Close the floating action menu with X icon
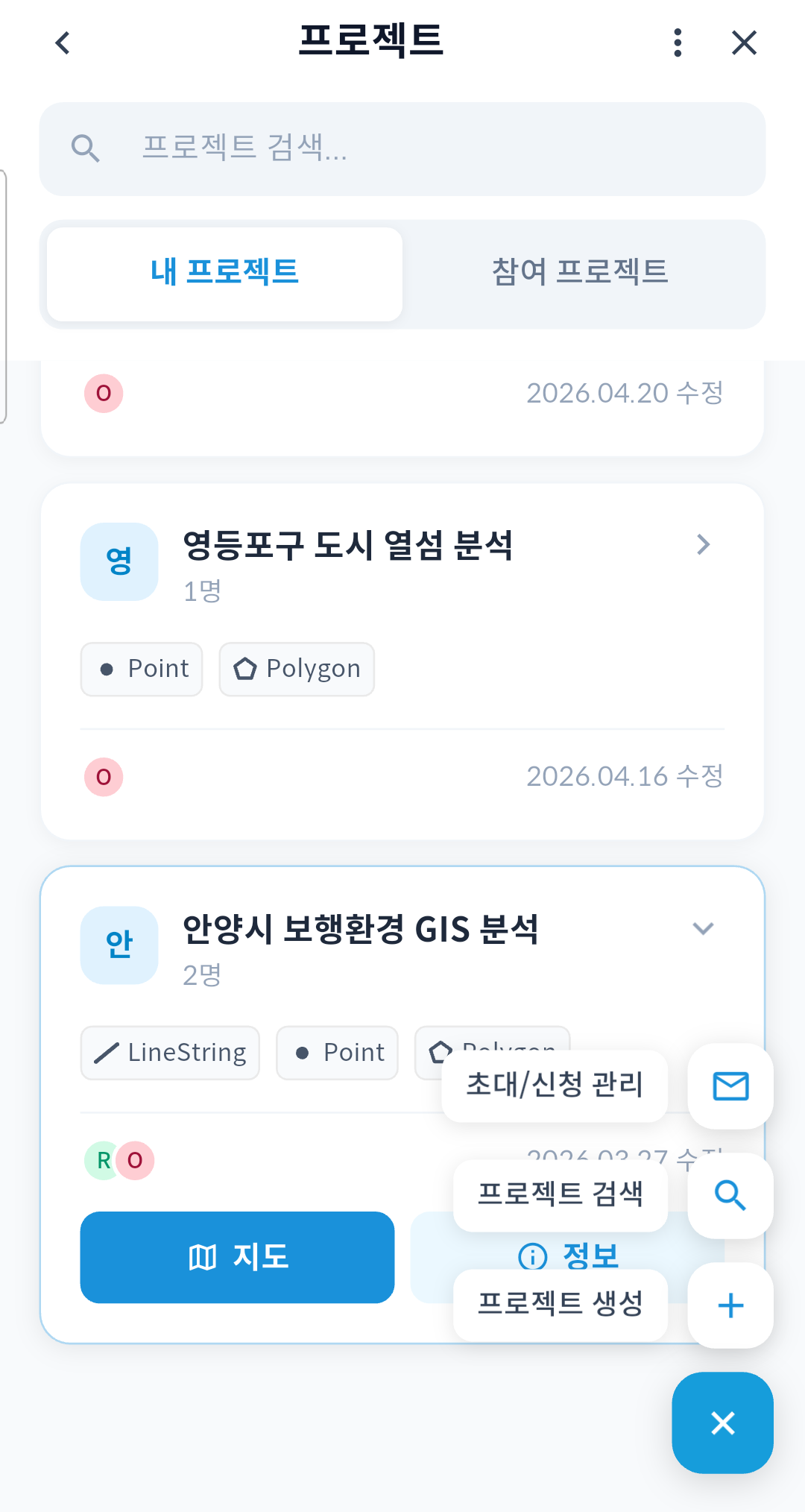Viewport: 805px width, 1512px height. click(x=722, y=1423)
